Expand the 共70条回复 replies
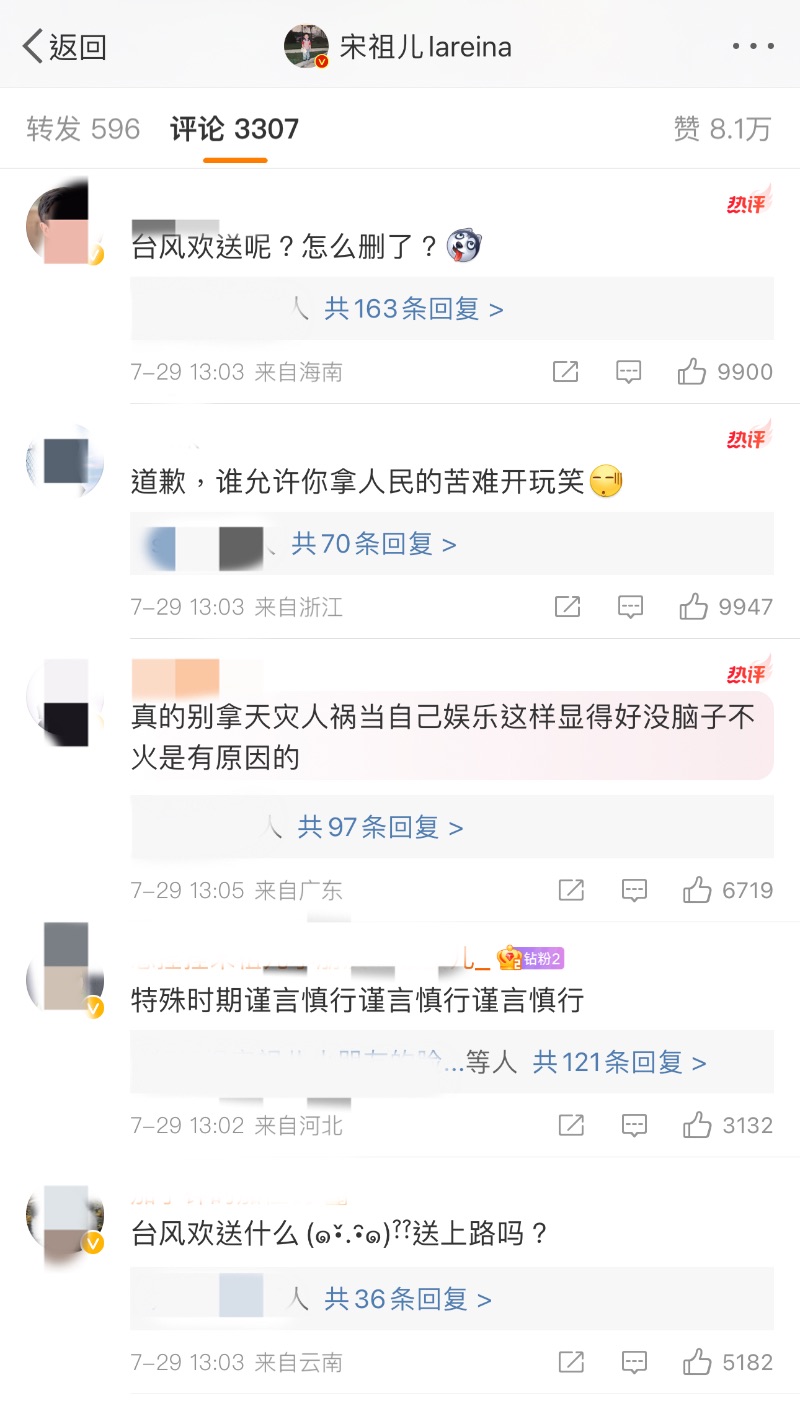The image size is (800, 1406). 374,544
